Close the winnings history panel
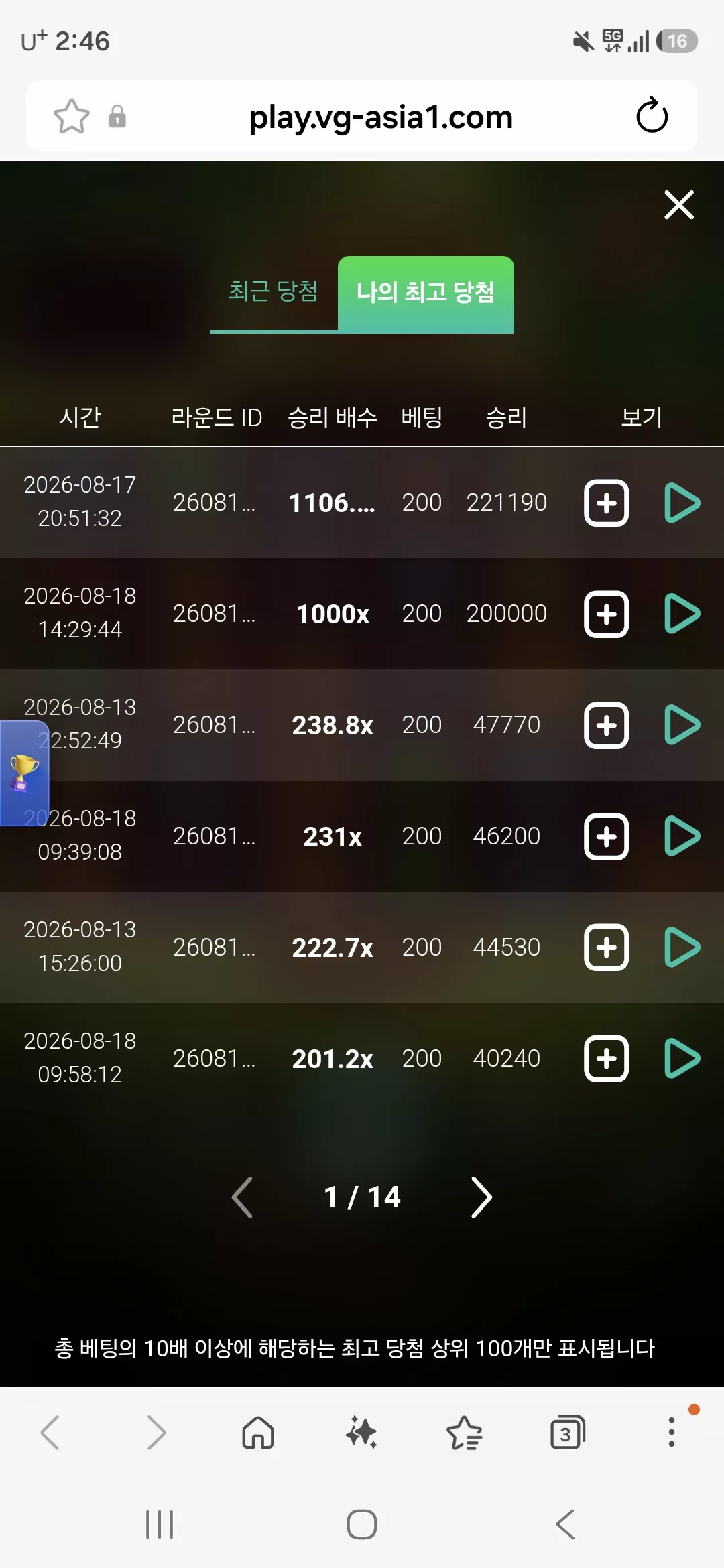Screen dimensions: 724x1568 [679, 204]
